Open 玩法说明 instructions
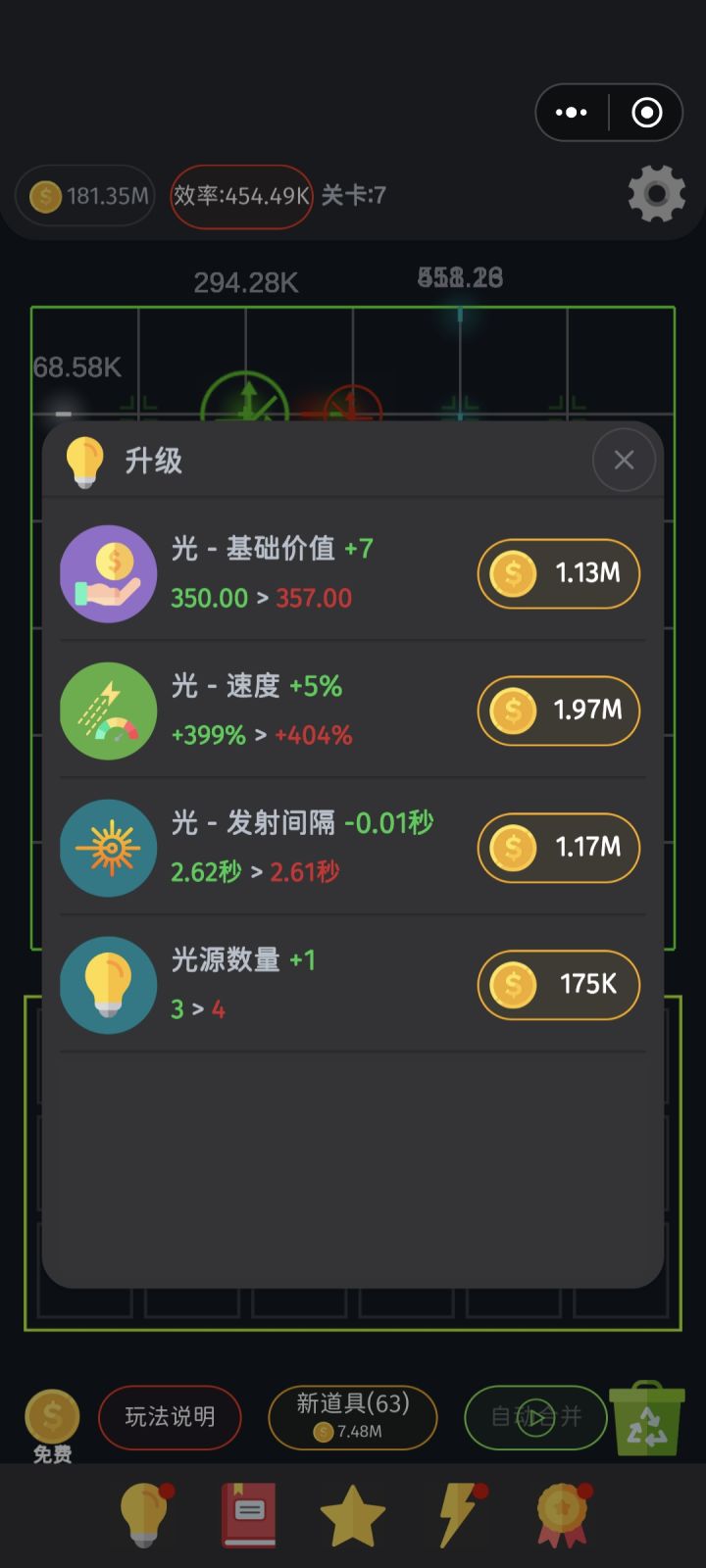 [170, 1418]
